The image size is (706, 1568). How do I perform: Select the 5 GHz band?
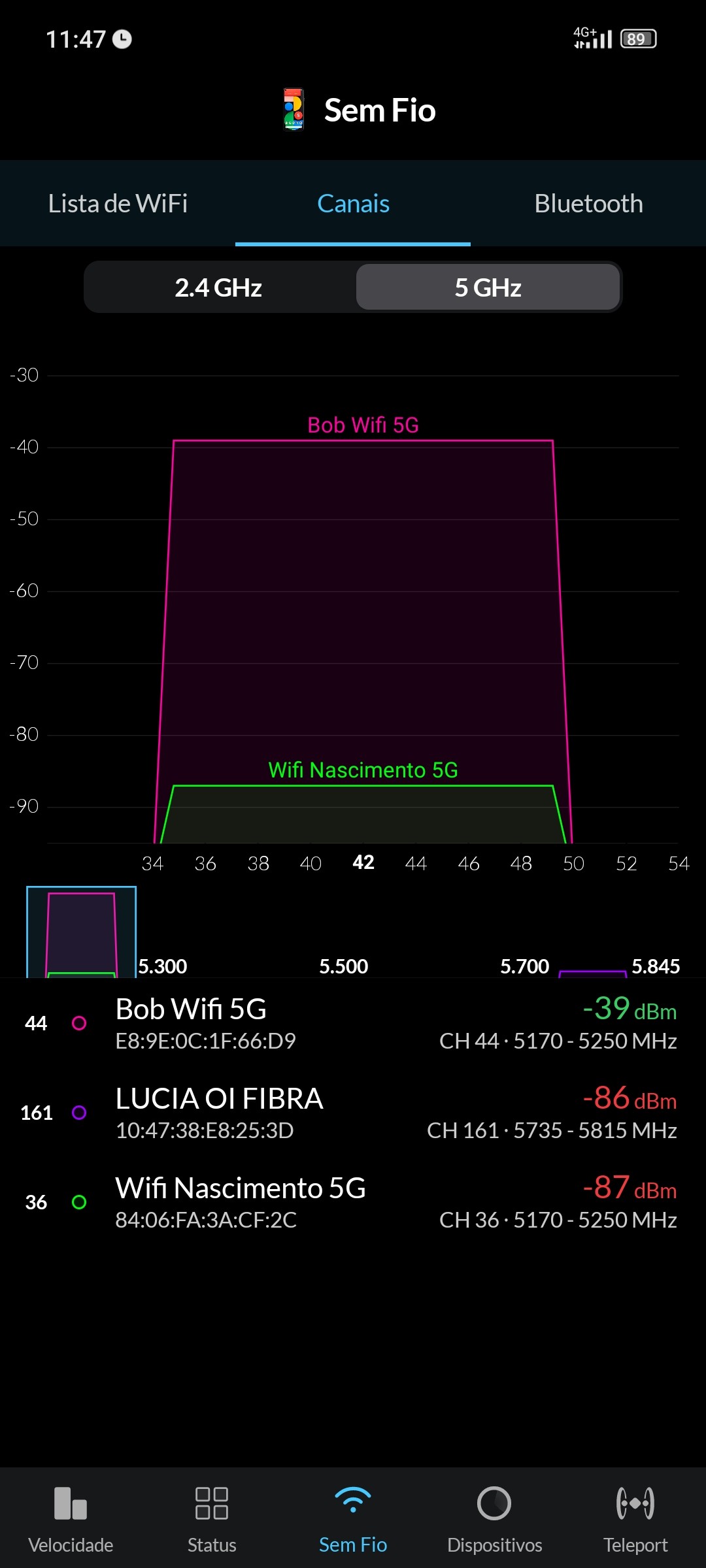pos(488,287)
